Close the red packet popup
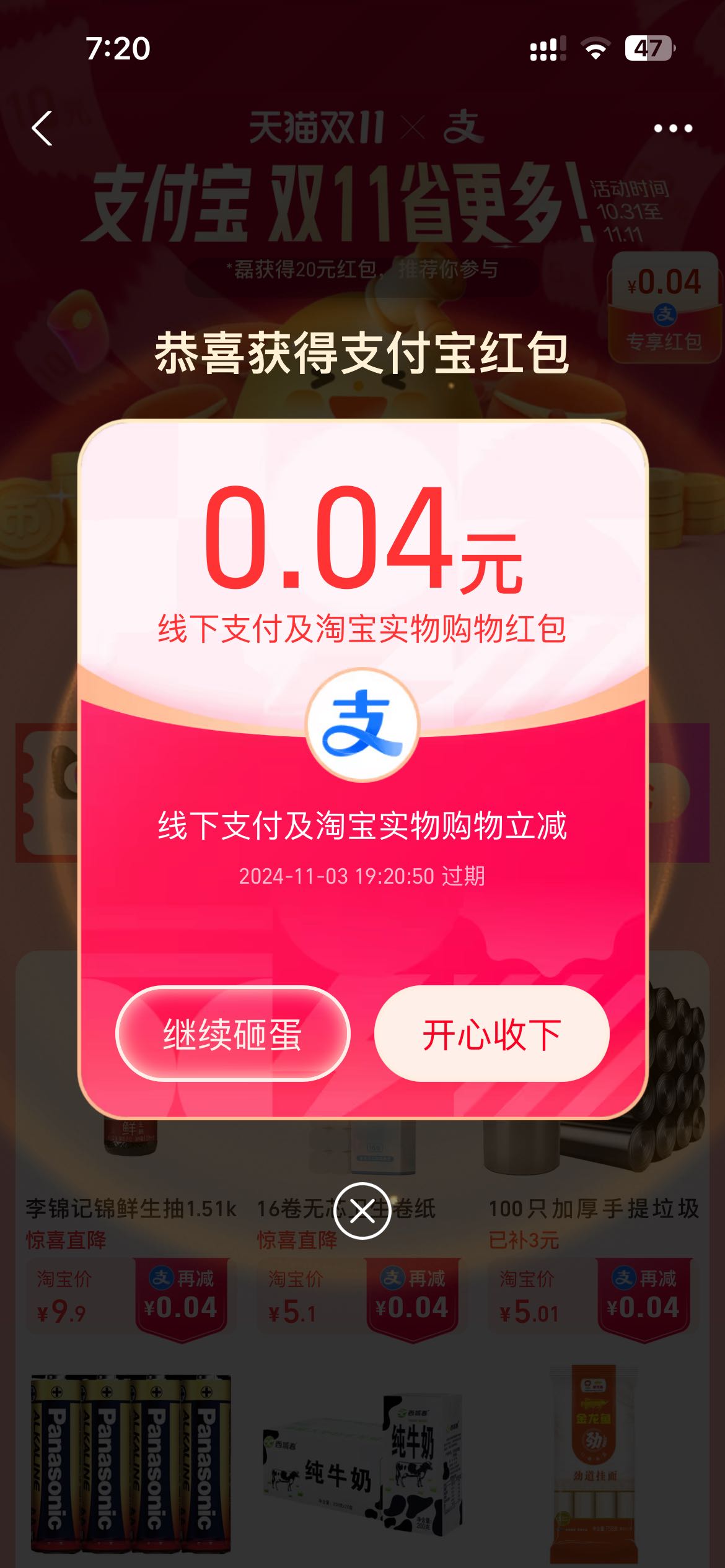The image size is (725, 1568). (362, 1211)
